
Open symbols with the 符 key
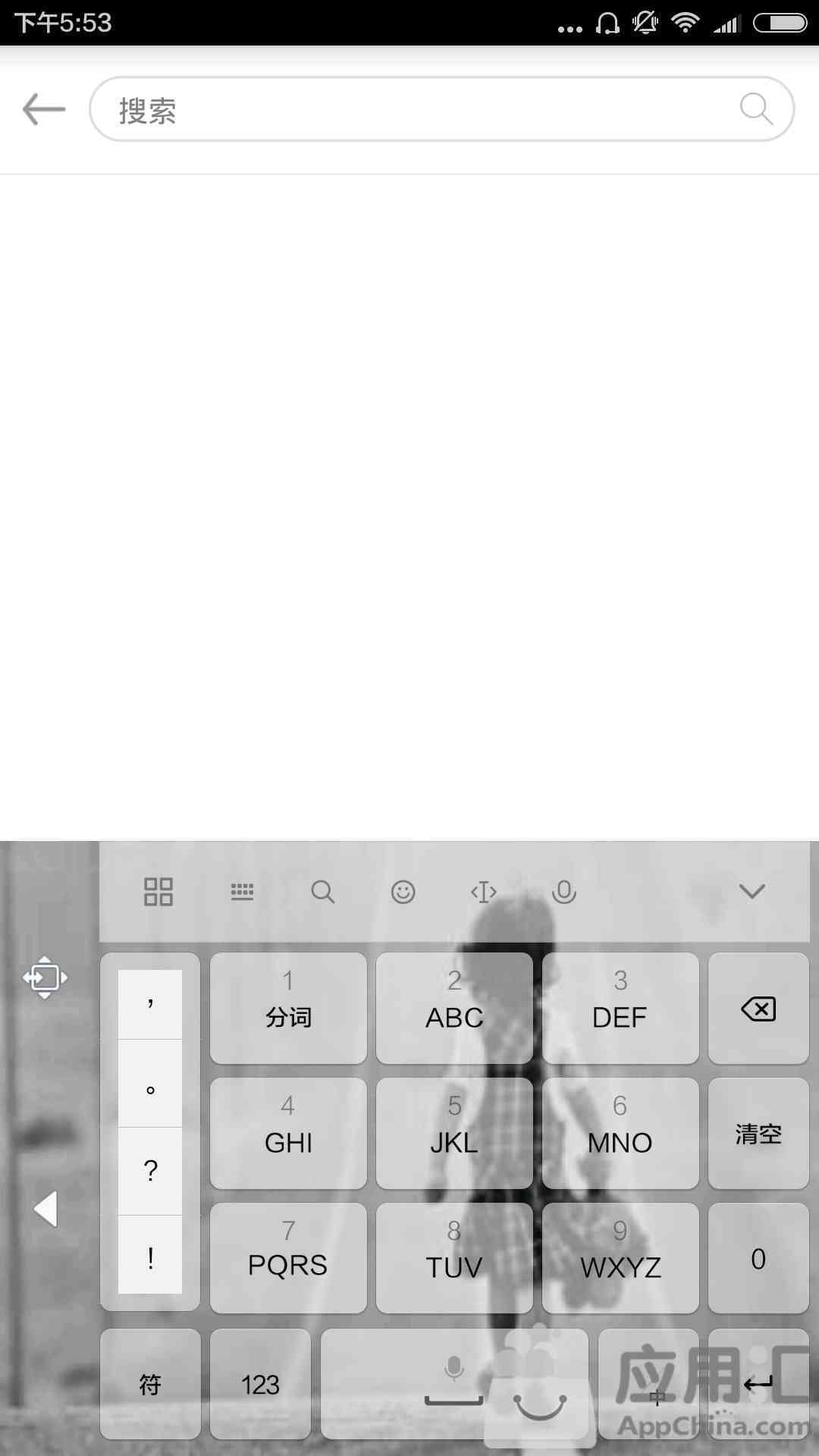click(x=150, y=1384)
